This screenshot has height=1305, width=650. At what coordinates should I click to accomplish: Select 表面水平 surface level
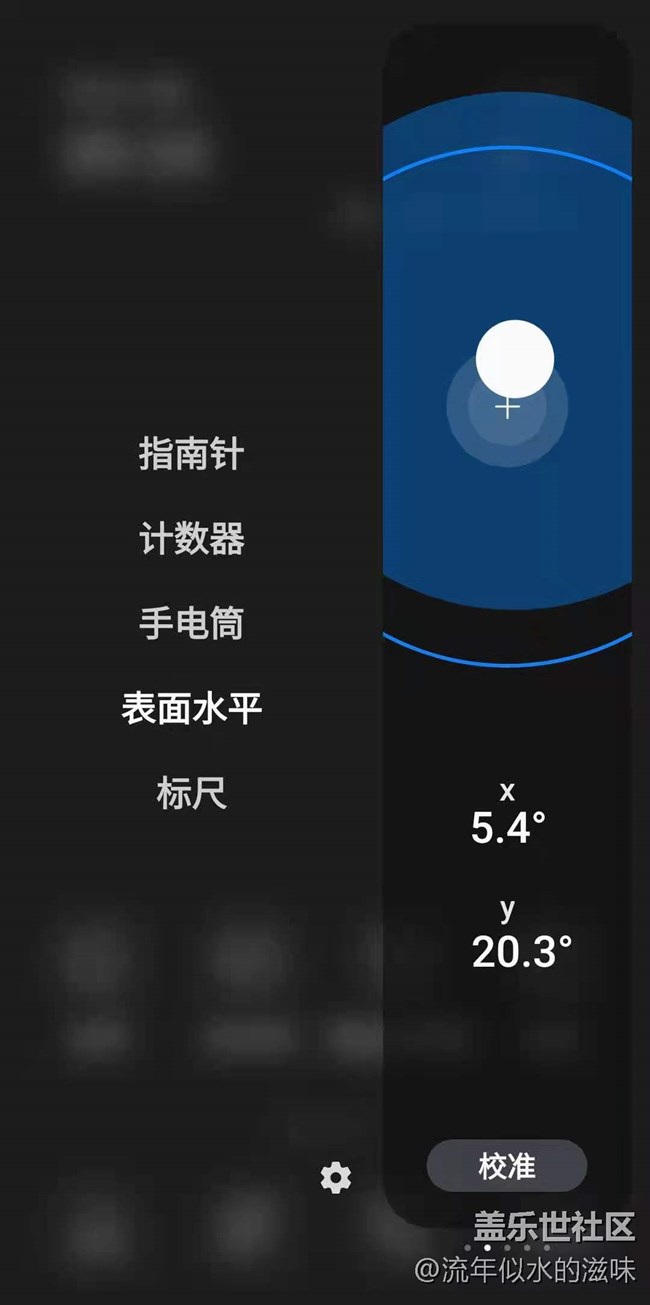pyautogui.click(x=191, y=709)
